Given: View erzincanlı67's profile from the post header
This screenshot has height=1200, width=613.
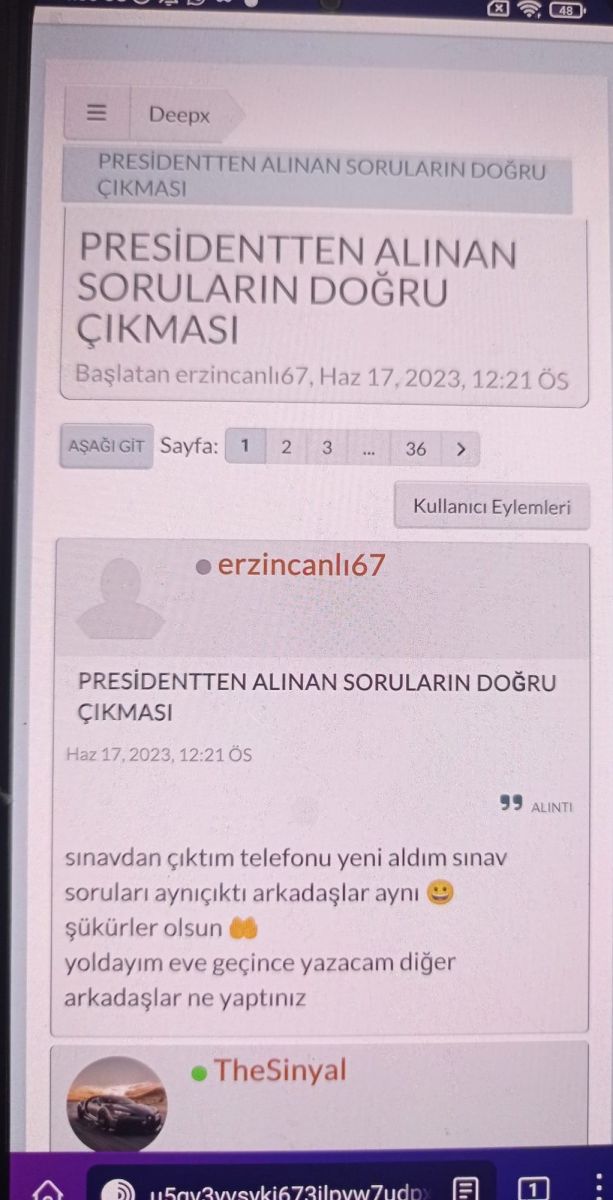Looking at the screenshot, I should (x=300, y=565).
